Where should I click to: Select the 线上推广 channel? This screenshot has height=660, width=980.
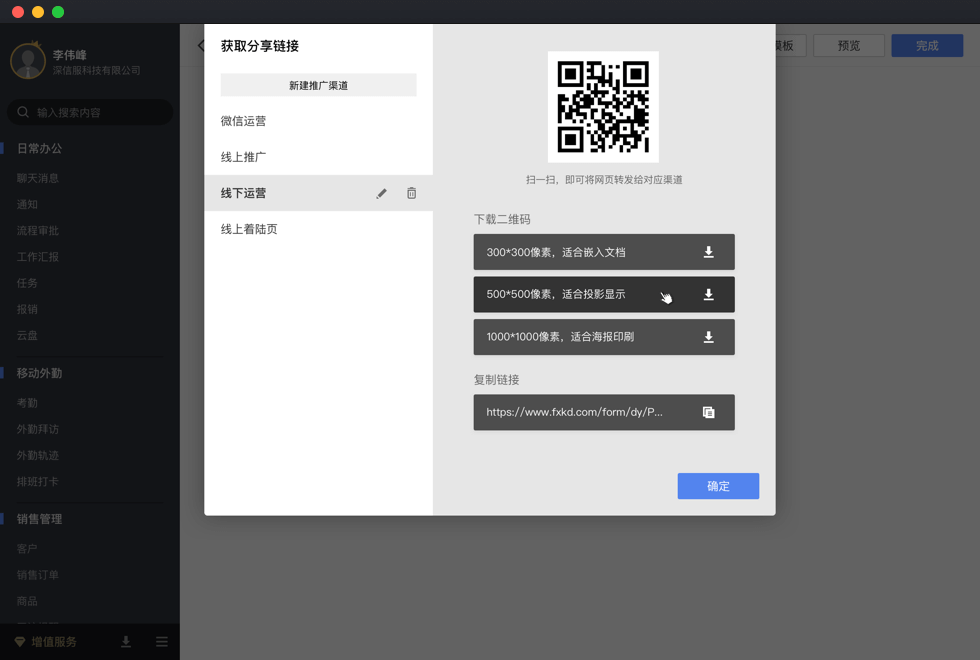(244, 157)
